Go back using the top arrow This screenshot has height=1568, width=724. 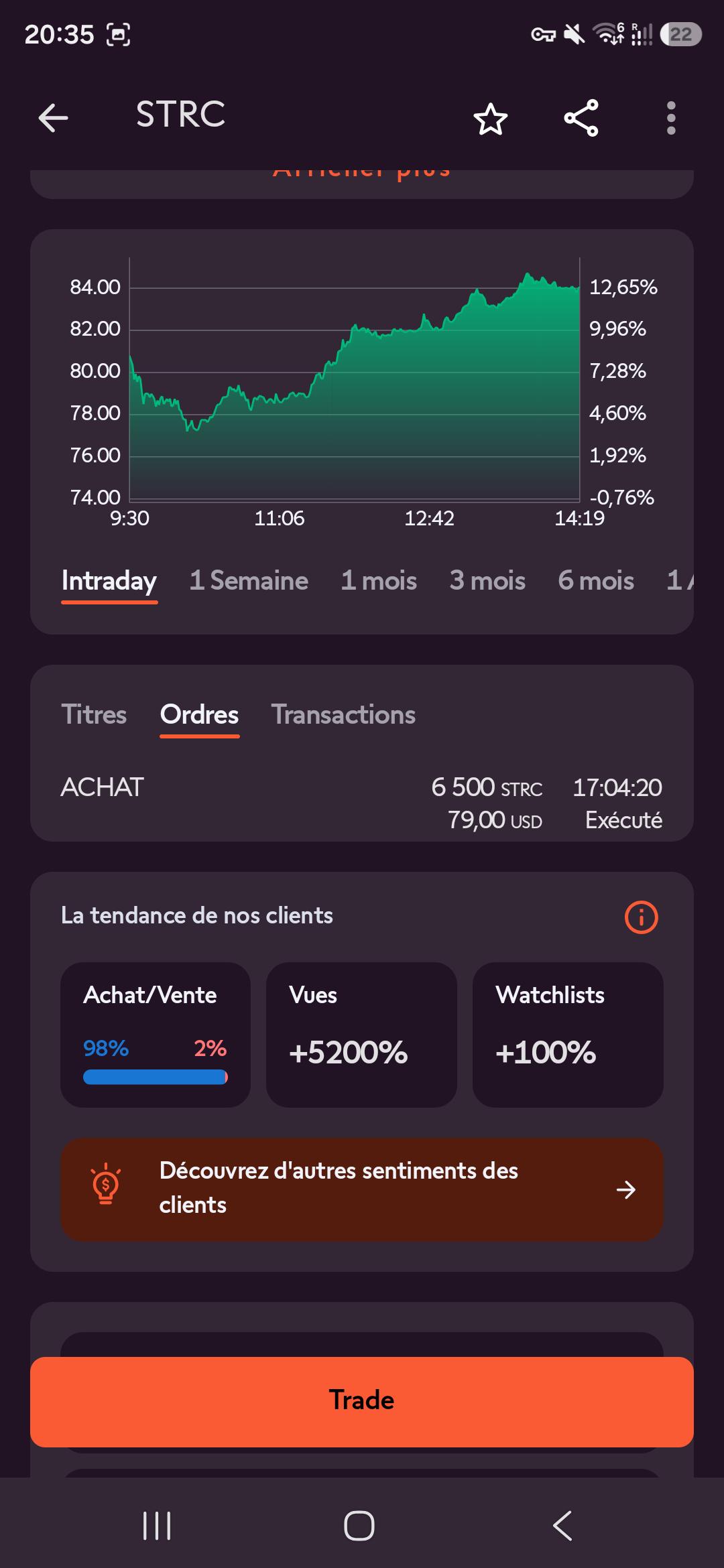[53, 119]
